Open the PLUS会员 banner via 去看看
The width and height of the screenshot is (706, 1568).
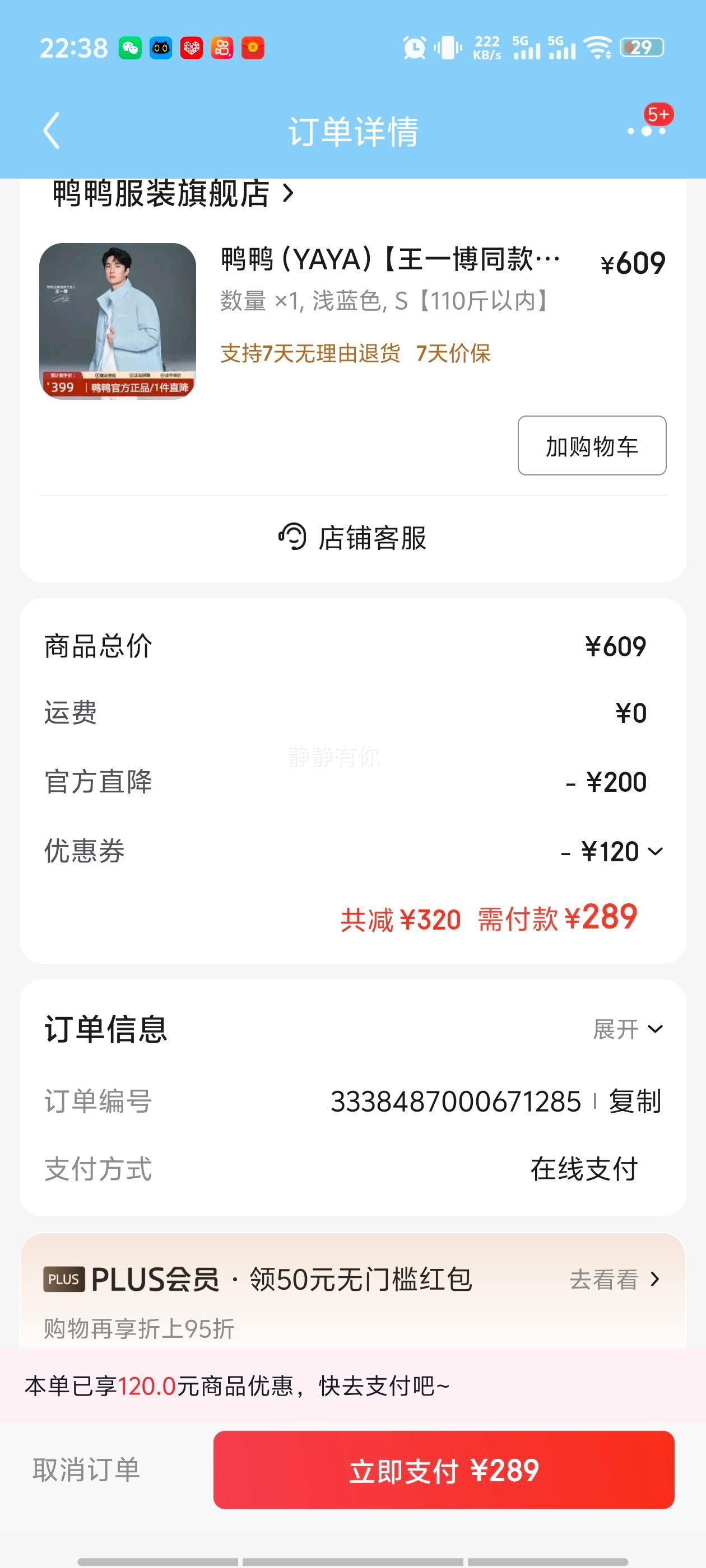614,1279
